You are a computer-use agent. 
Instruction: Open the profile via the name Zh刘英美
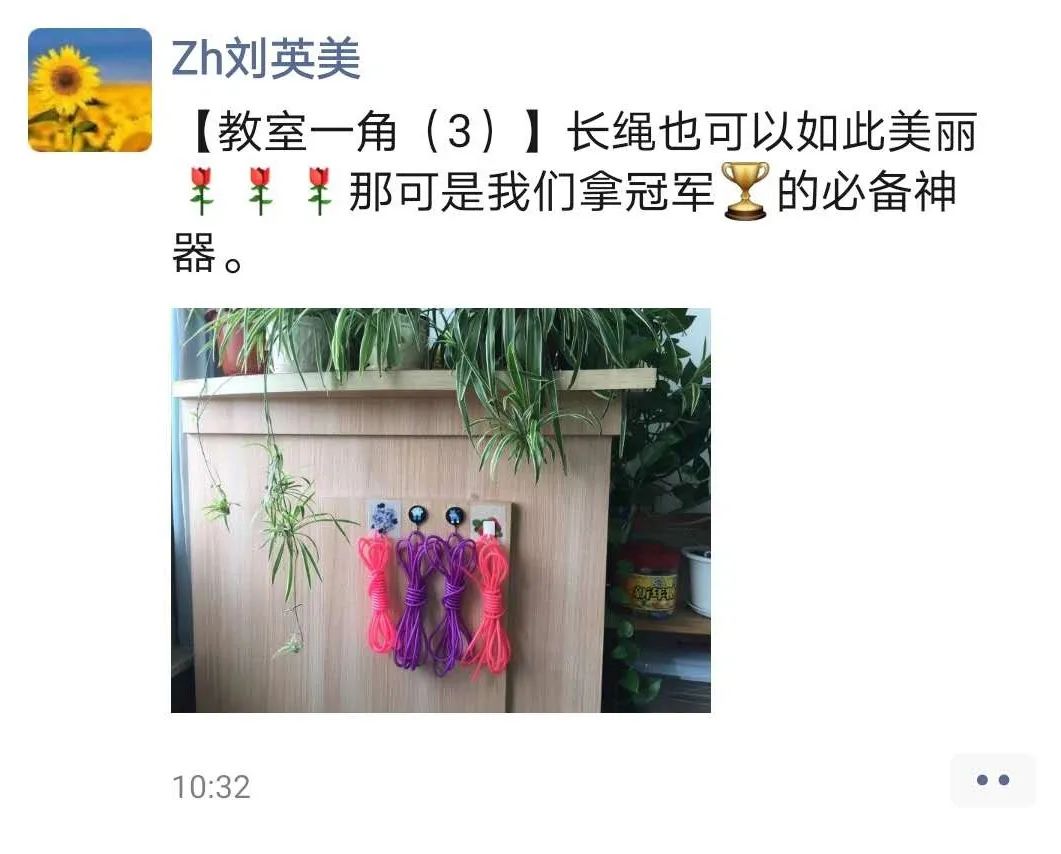coord(266,59)
